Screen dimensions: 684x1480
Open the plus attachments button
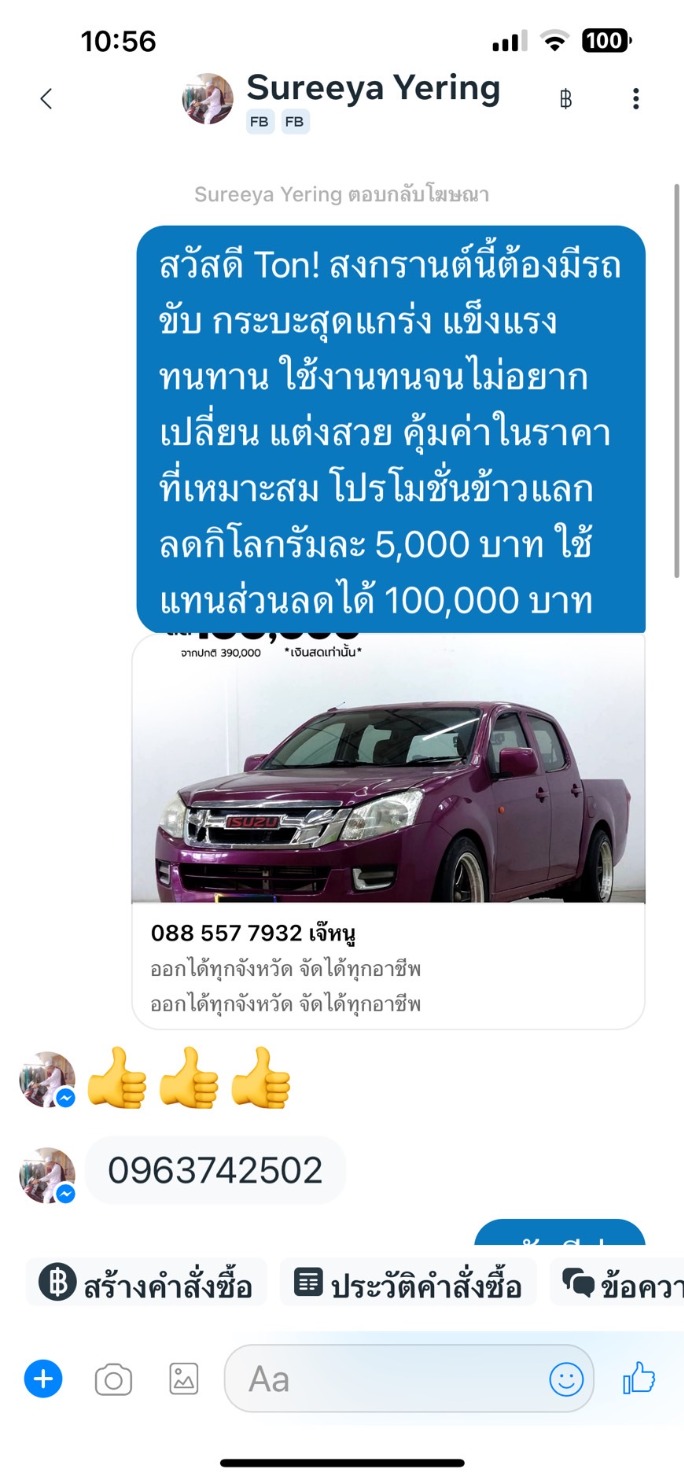pos(43,1380)
